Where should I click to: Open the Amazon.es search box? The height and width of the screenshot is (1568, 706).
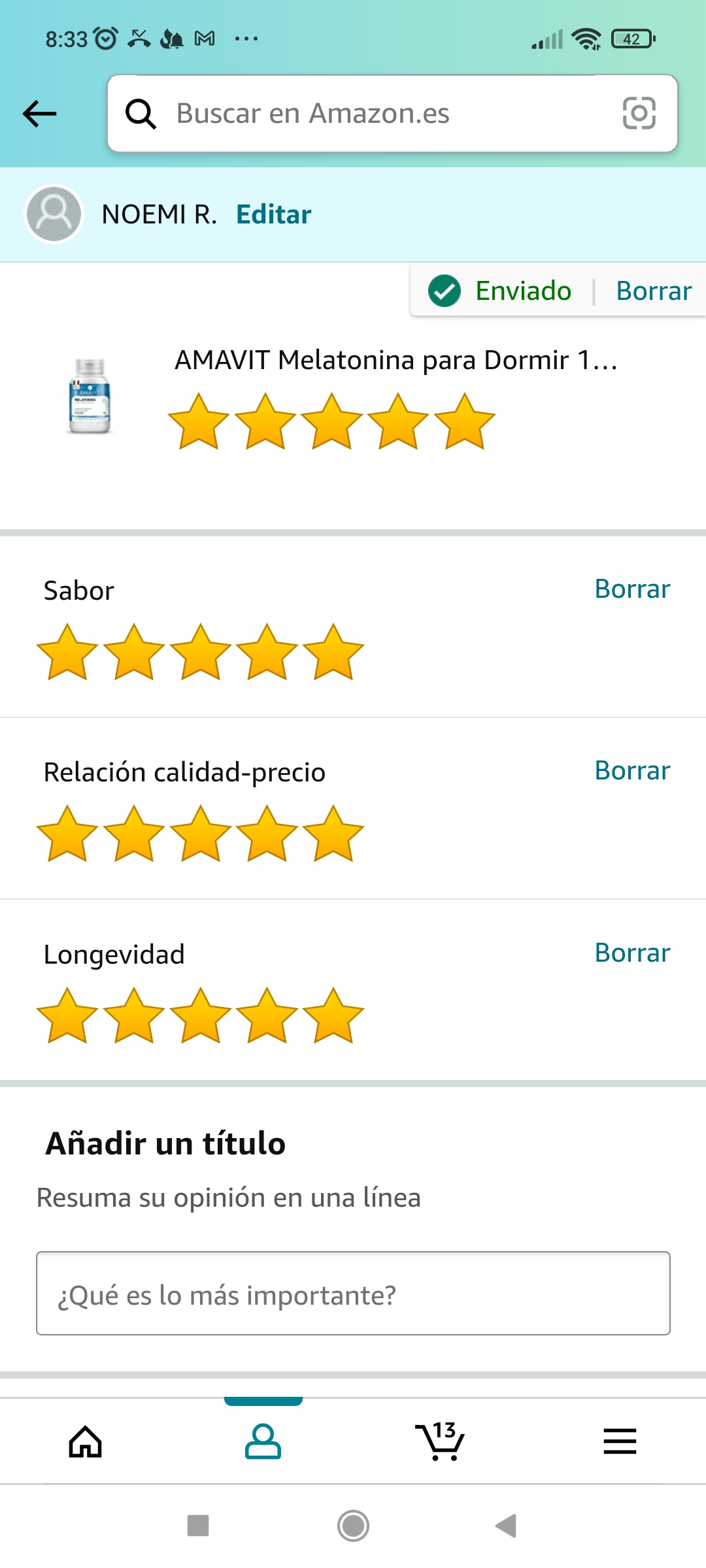point(366,114)
